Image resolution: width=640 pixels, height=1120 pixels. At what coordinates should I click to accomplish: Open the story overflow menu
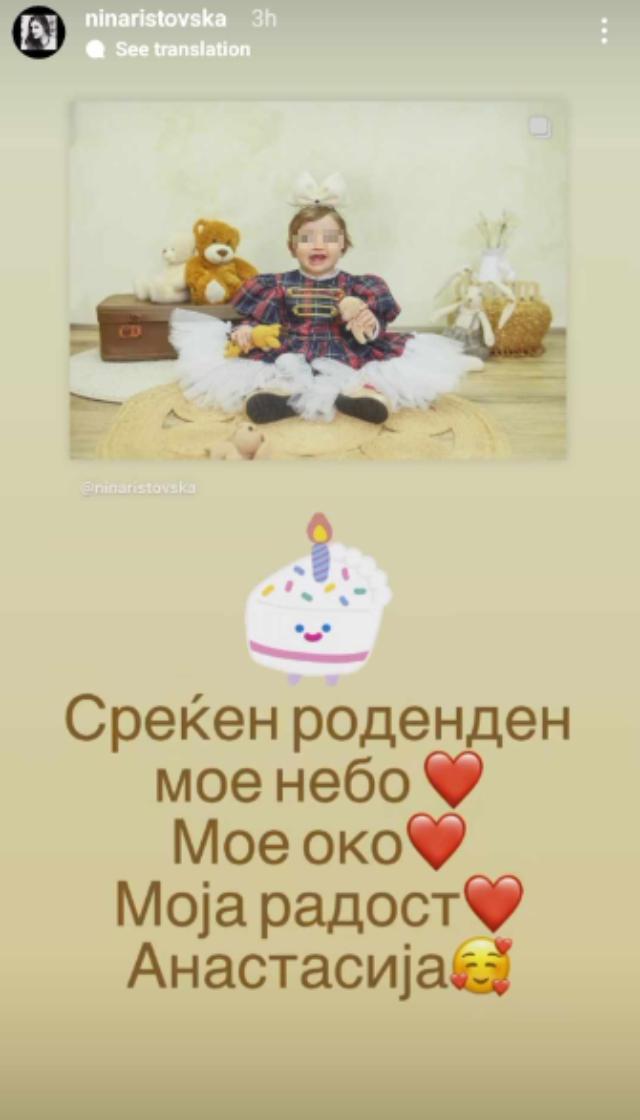[604, 31]
